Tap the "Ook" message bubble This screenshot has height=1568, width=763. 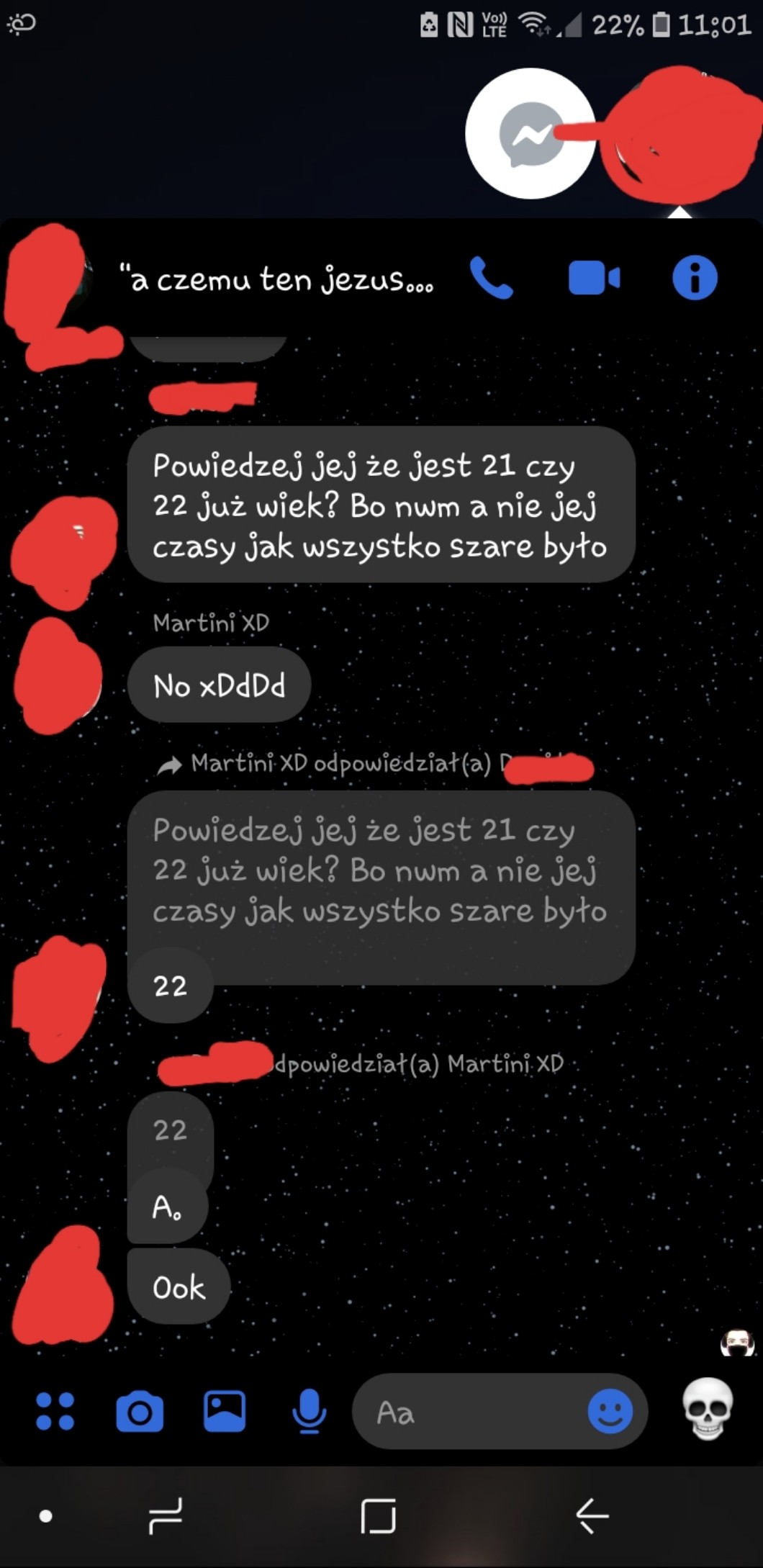coord(179,1287)
